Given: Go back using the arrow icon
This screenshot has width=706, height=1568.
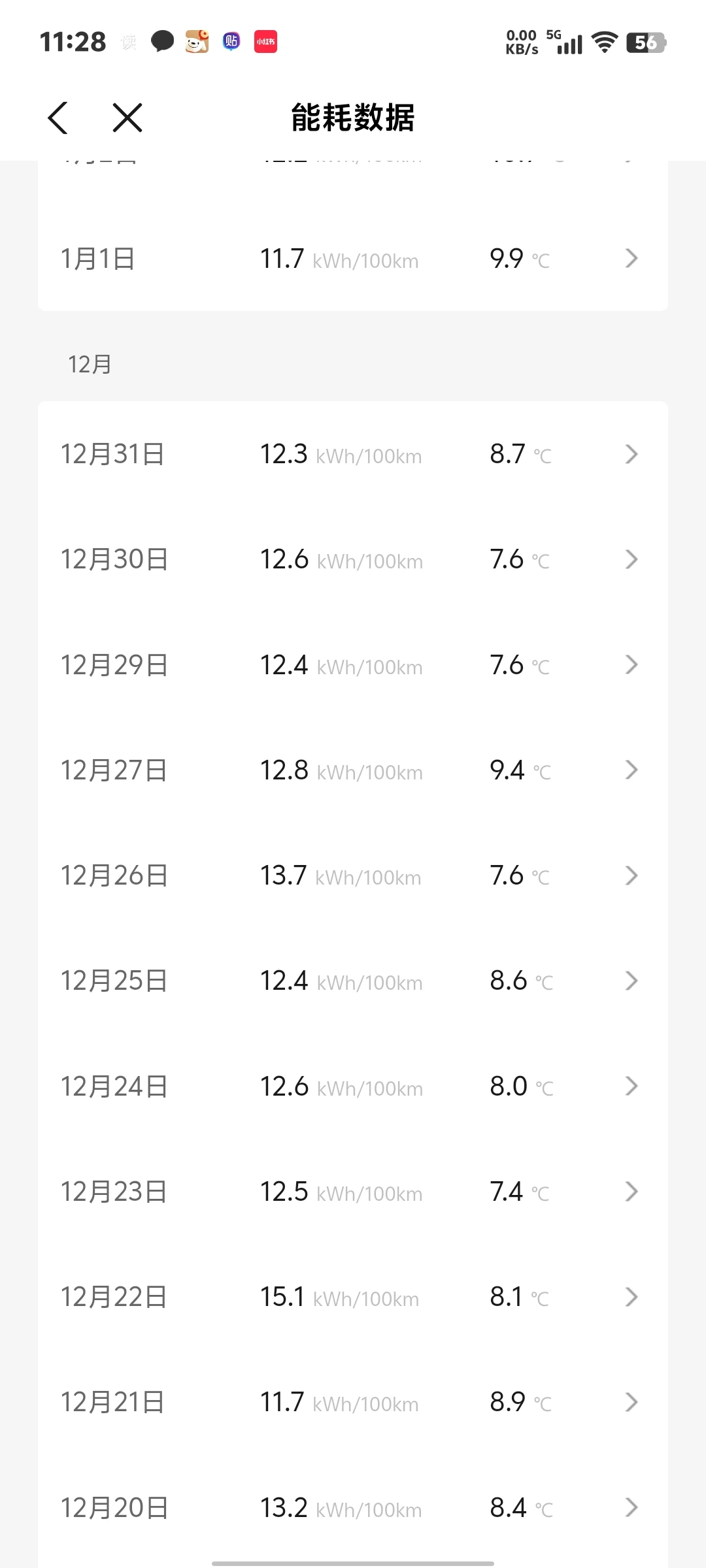Looking at the screenshot, I should coord(58,118).
